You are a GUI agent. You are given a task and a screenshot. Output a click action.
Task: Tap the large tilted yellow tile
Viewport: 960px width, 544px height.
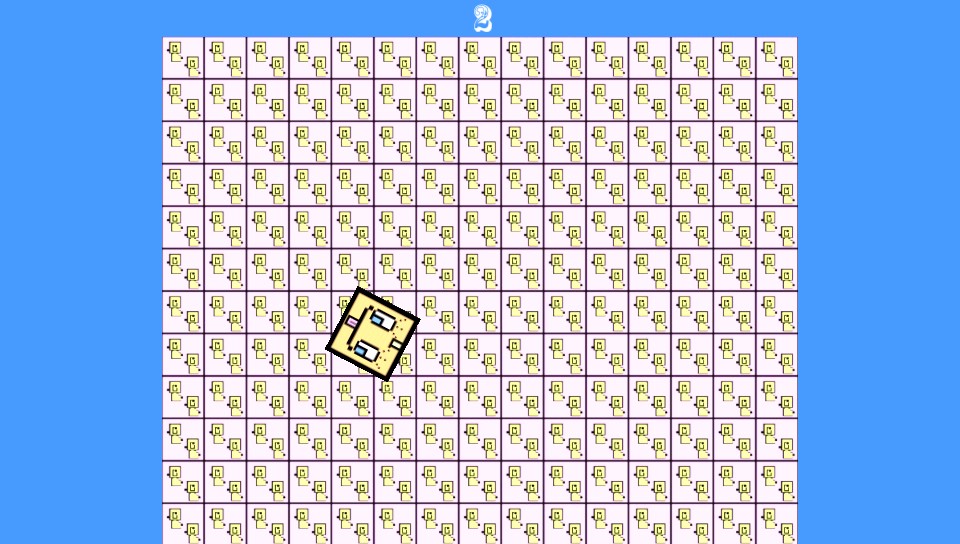tap(373, 333)
